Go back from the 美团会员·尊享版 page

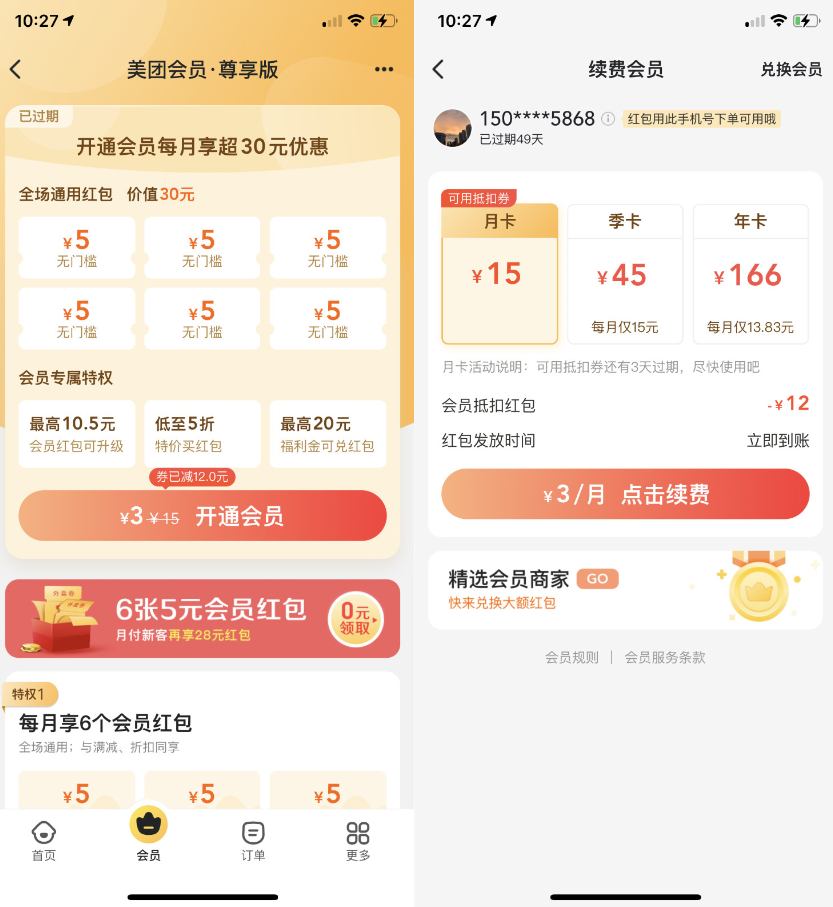coord(16,69)
